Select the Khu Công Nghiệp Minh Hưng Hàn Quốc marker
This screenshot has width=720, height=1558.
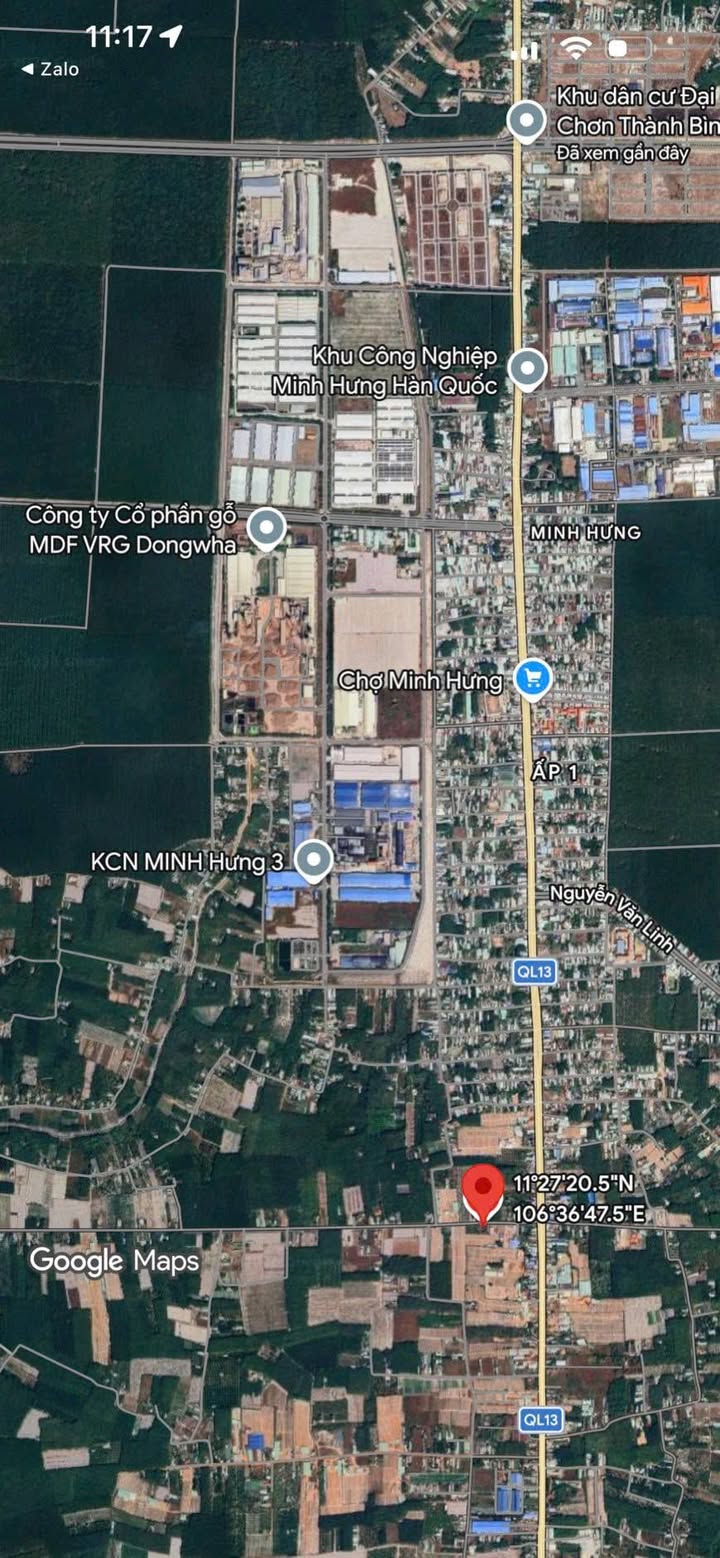coord(527,369)
